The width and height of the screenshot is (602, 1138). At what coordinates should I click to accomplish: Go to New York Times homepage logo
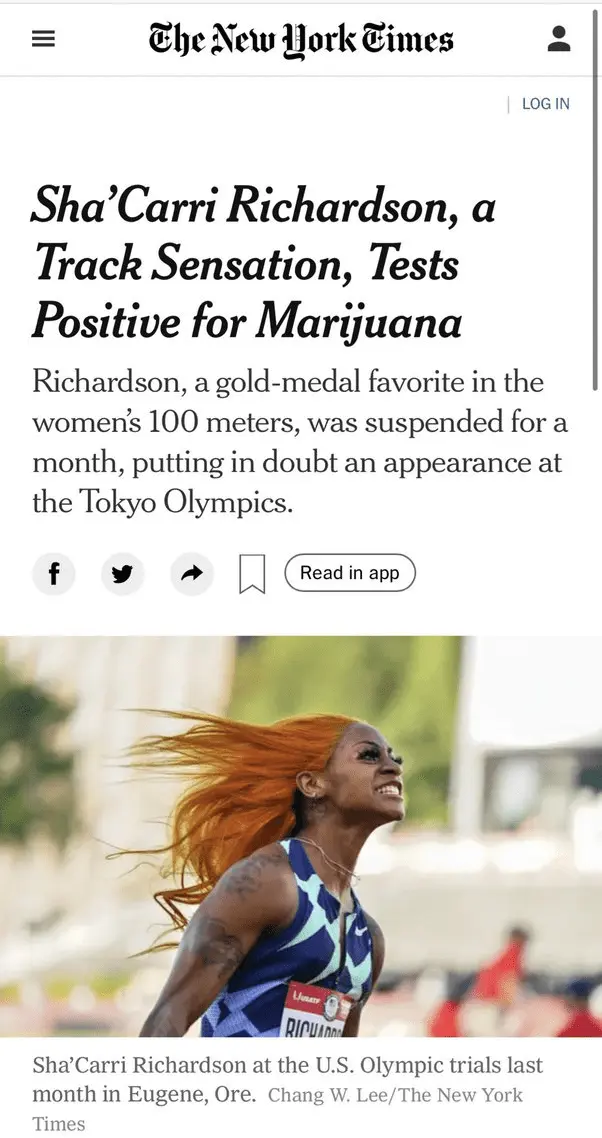(301, 39)
